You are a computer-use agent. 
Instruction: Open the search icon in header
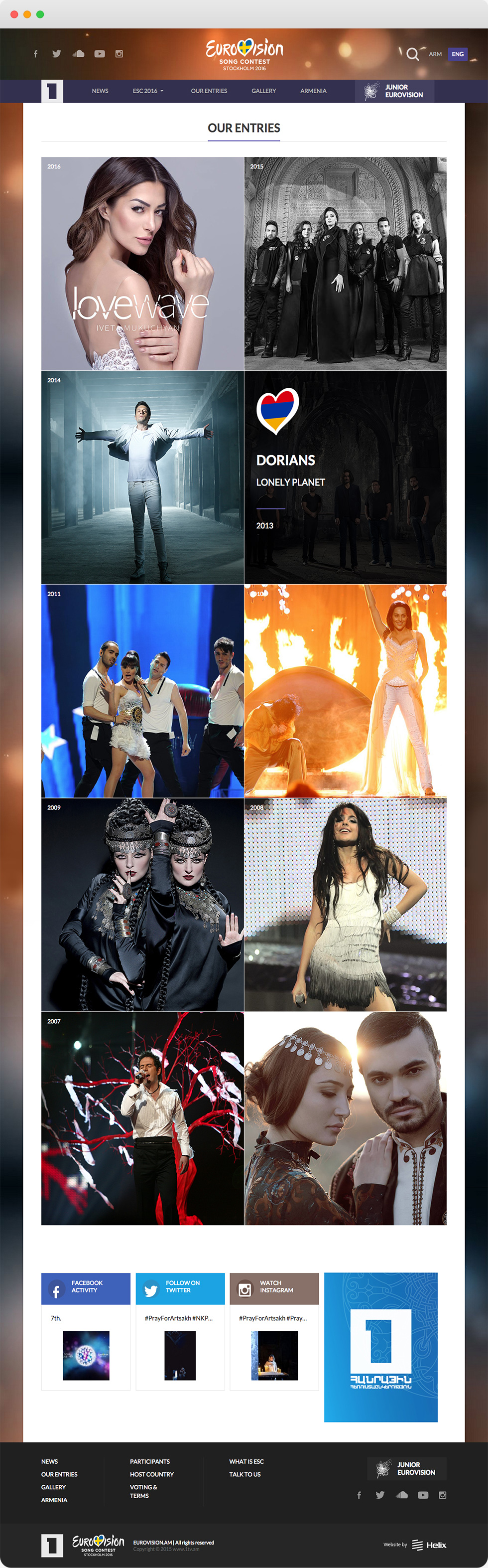[412, 55]
